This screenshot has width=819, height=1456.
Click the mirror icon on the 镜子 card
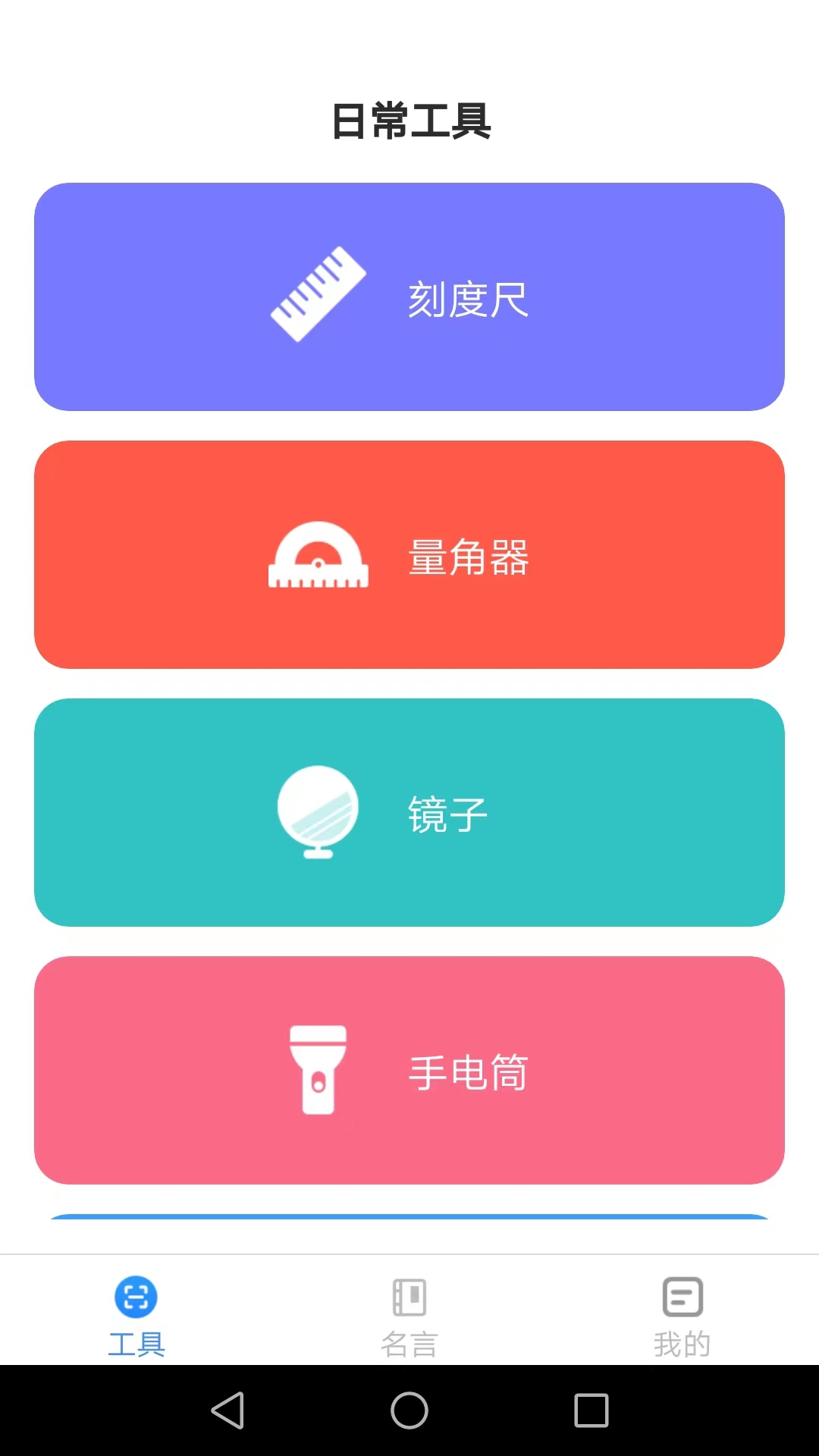tap(318, 813)
